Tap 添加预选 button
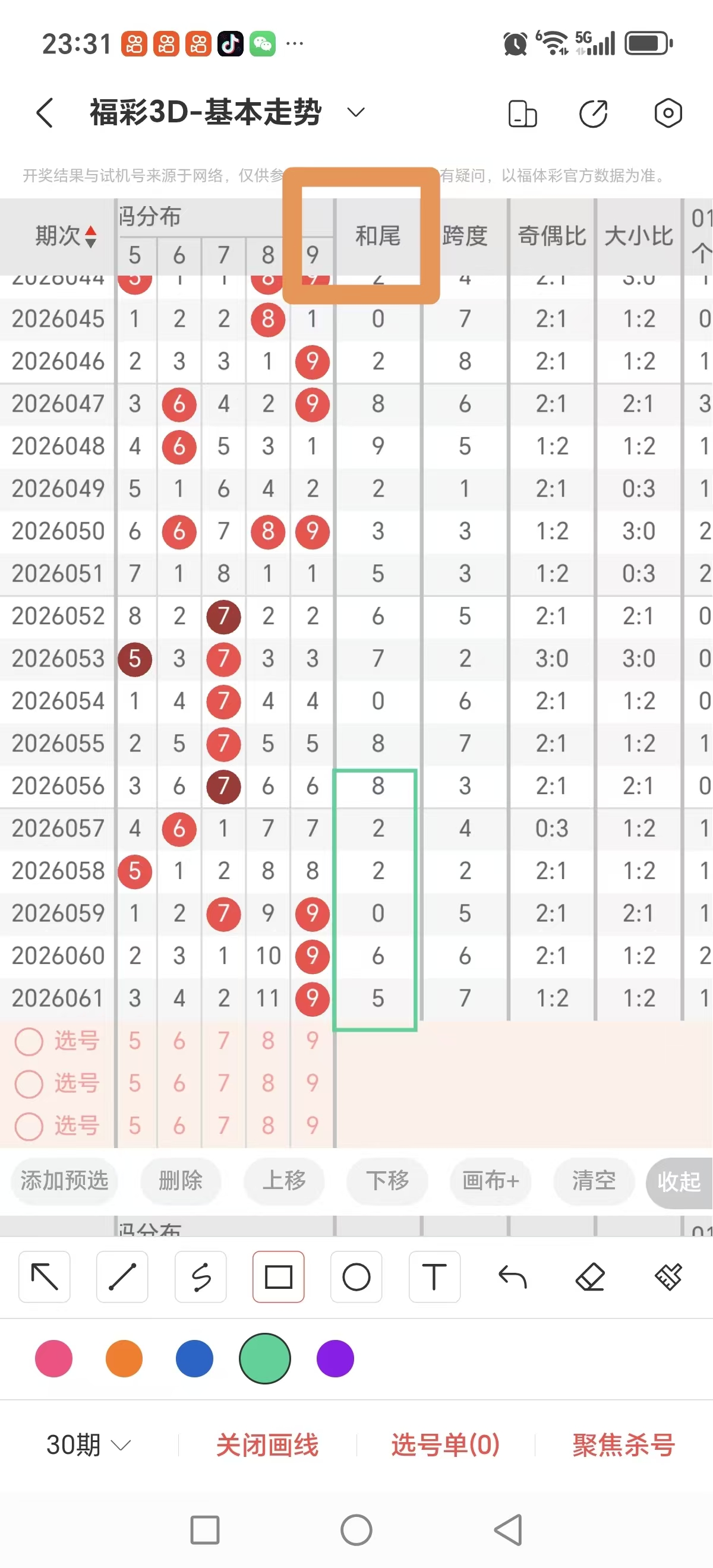Screen dimensions: 713x1568 64,1181
